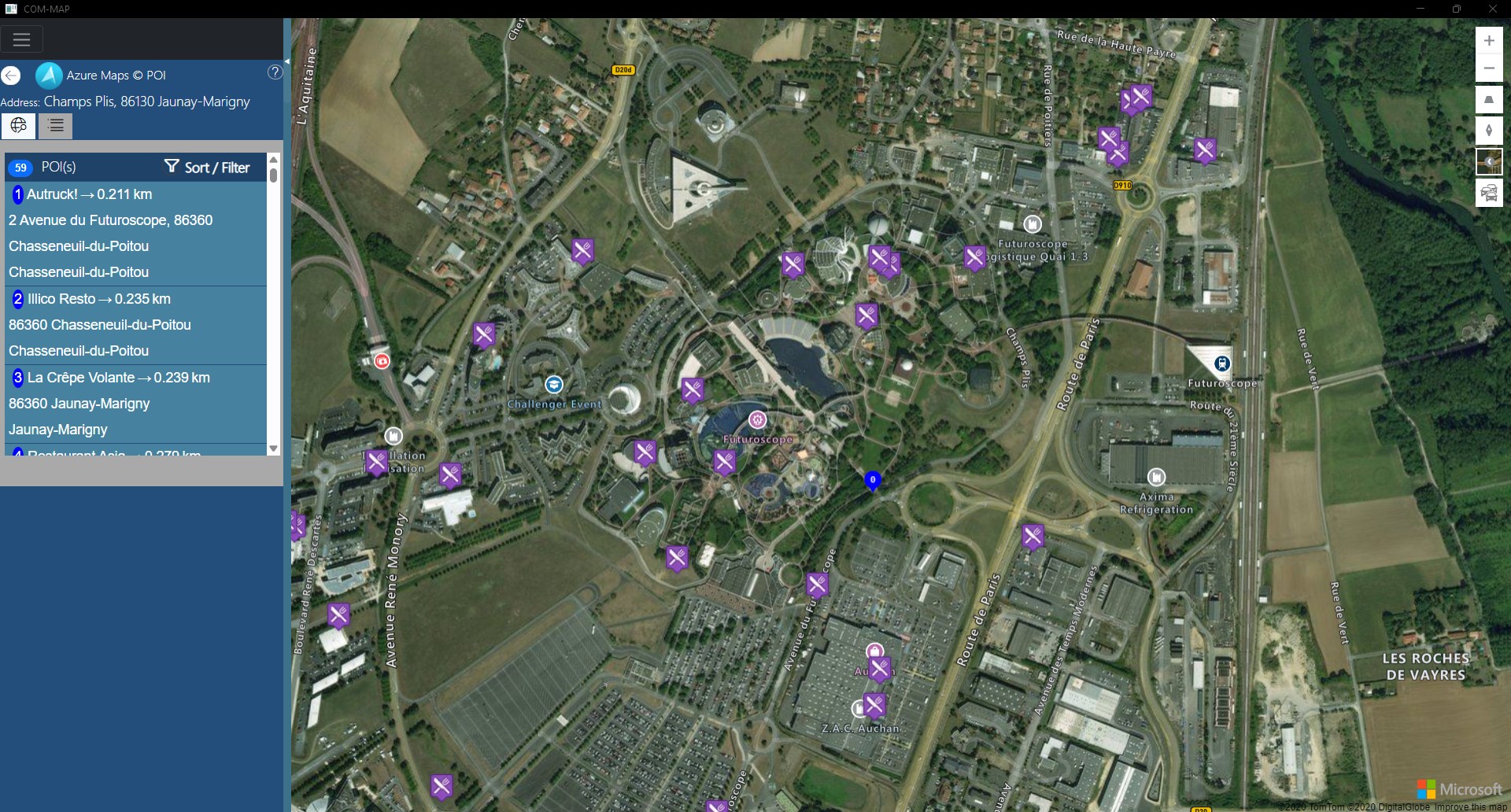1511x812 pixels.
Task: Select the Autruck! POI result
Action: pyautogui.click(x=89, y=194)
